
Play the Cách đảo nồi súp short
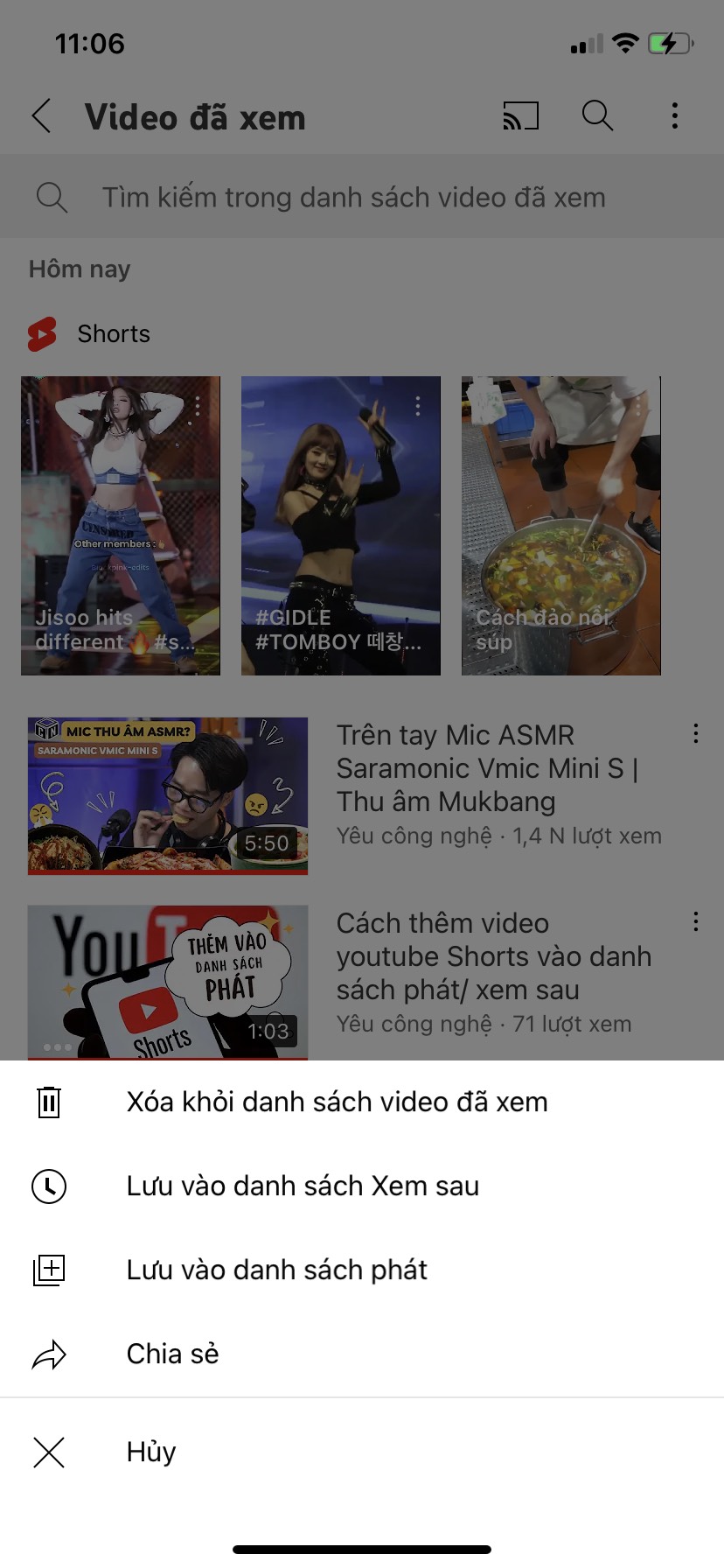[x=560, y=525]
